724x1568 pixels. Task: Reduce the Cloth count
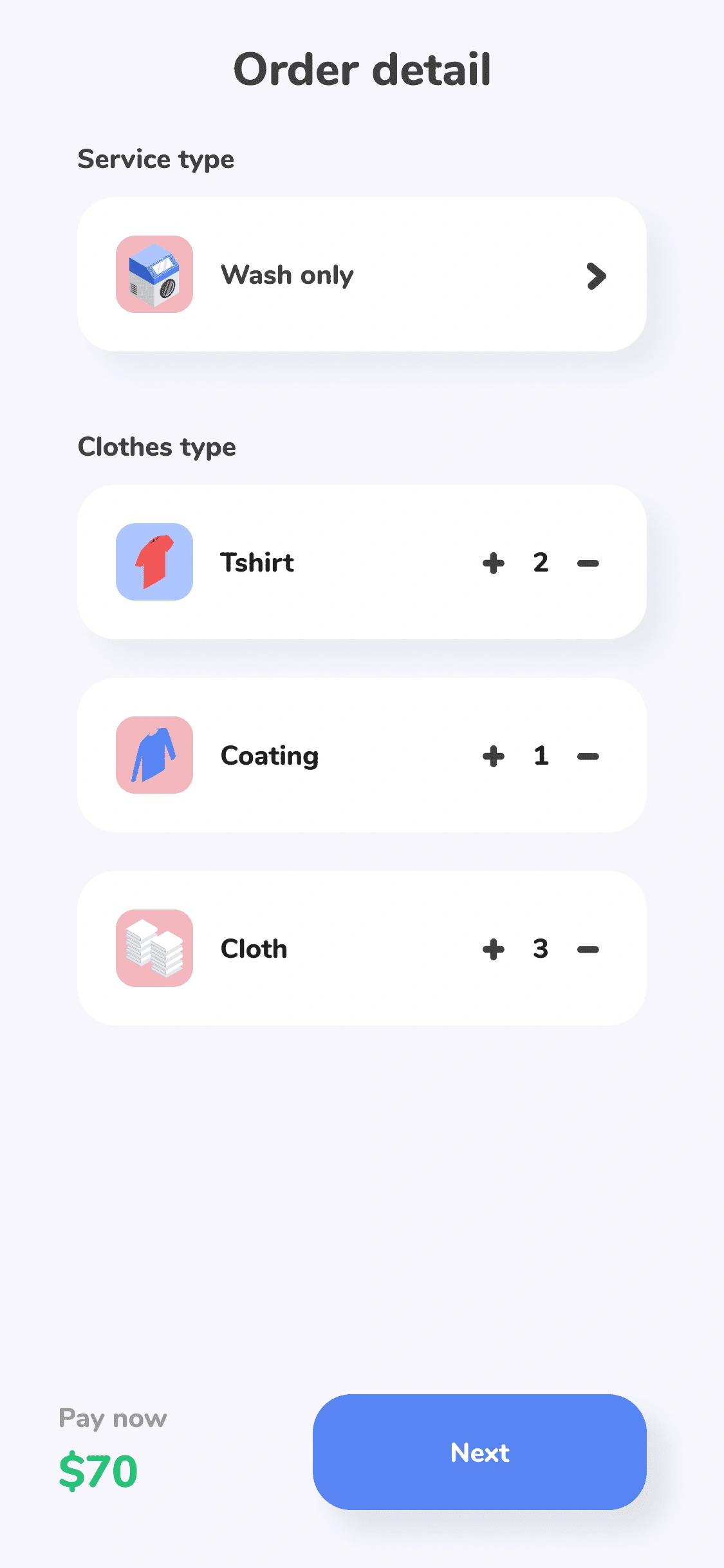(x=588, y=949)
